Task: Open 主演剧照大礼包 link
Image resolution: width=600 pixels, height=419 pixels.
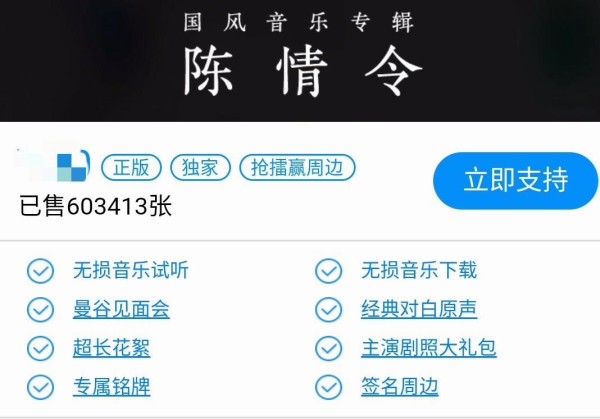Action: [x=428, y=348]
